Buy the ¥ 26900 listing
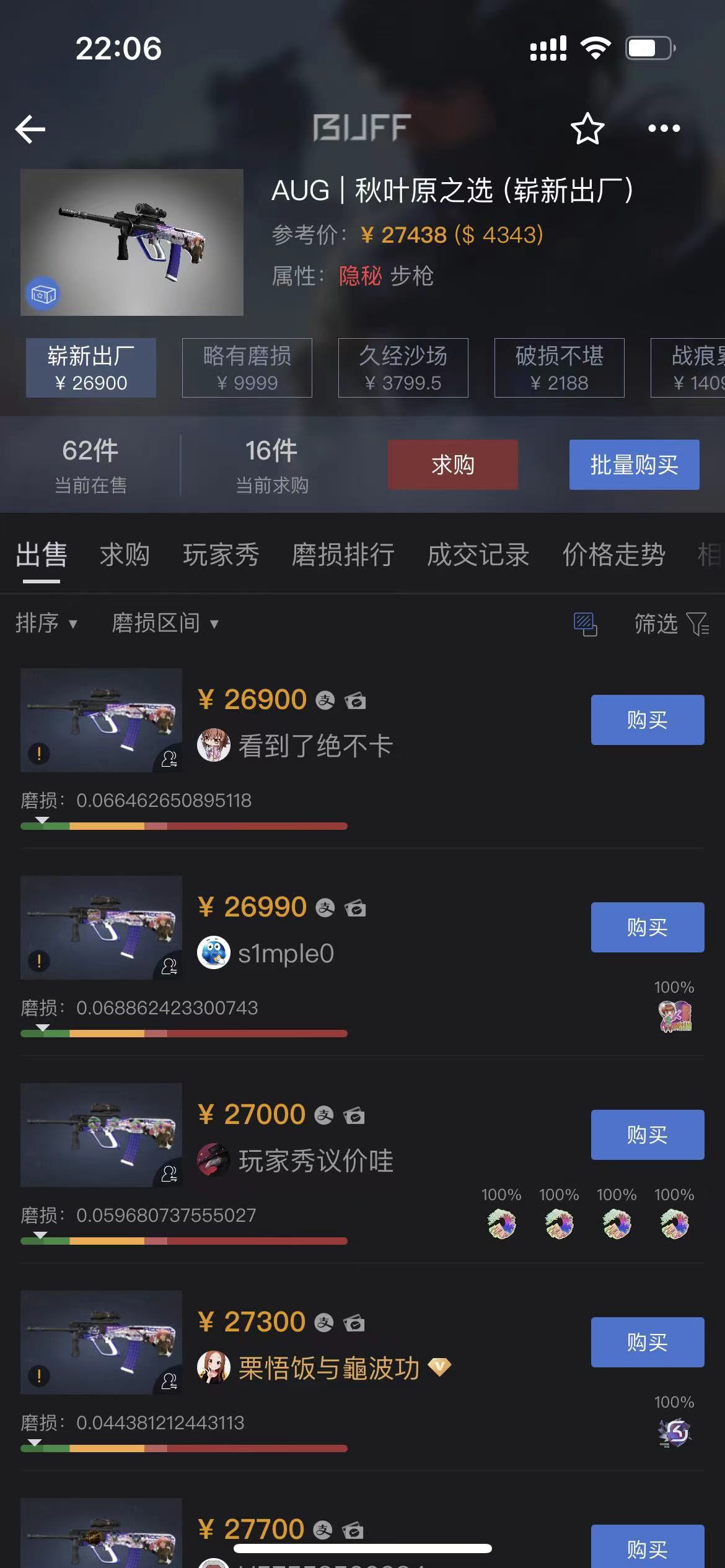 (x=647, y=720)
